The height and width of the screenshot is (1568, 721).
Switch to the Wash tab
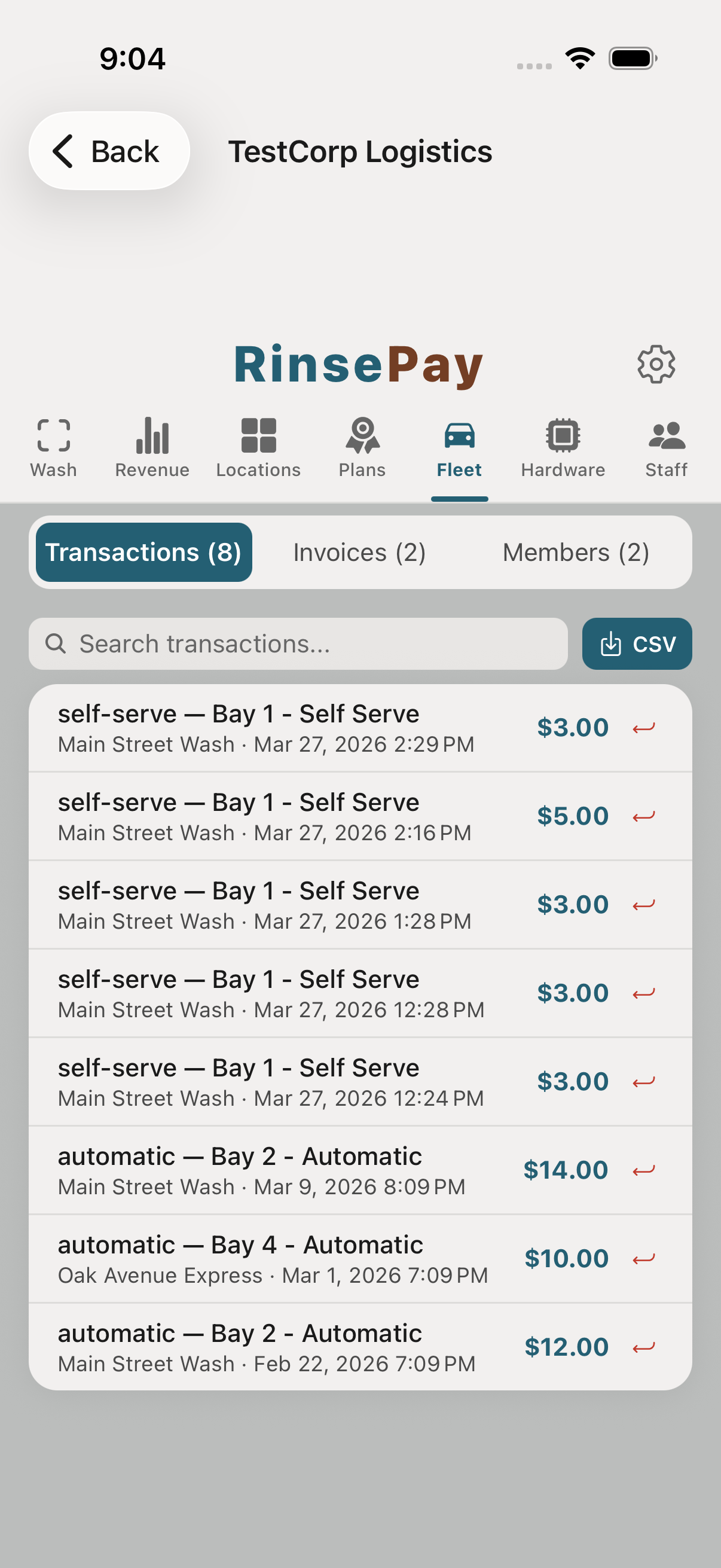pyautogui.click(x=54, y=448)
